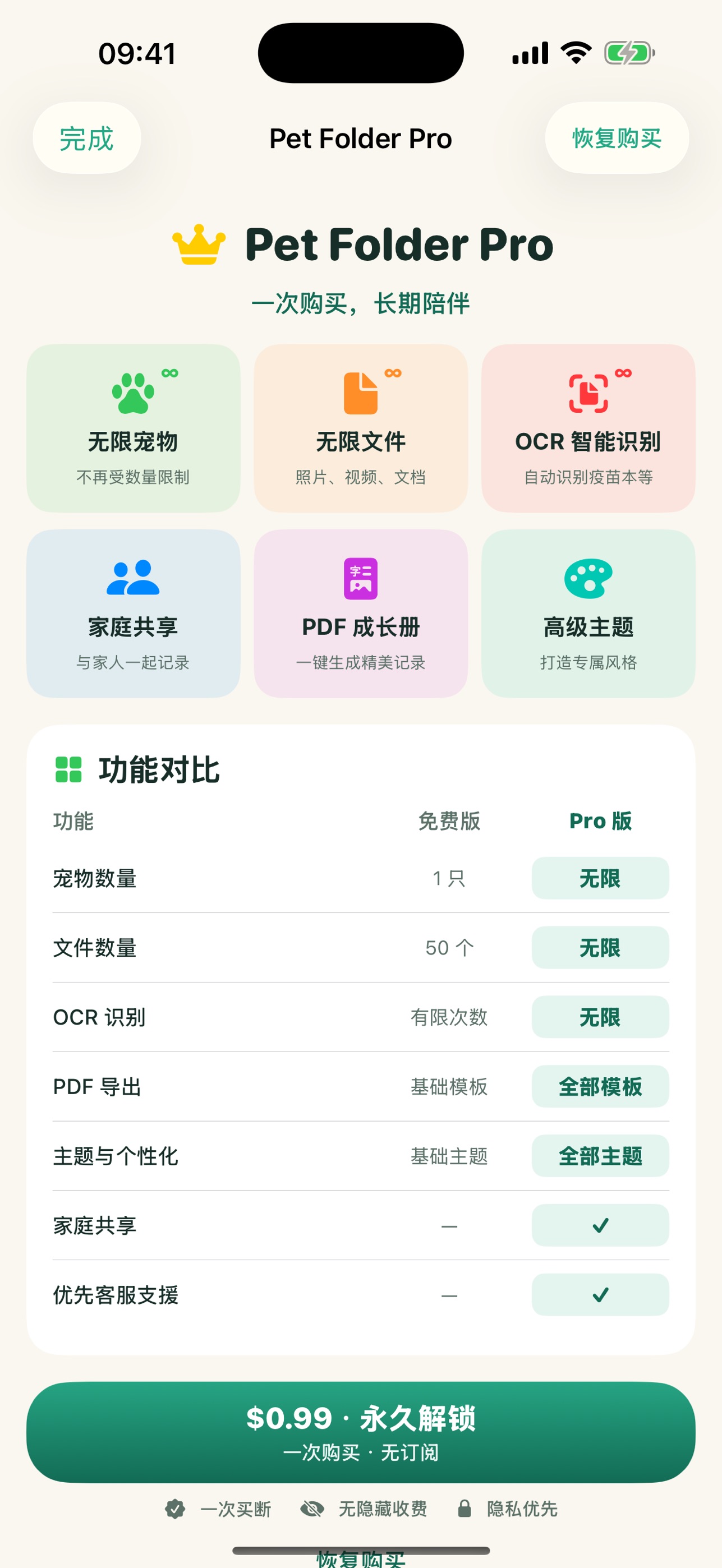
Task: Tap 恢复购买 in the top bar
Action: click(617, 138)
